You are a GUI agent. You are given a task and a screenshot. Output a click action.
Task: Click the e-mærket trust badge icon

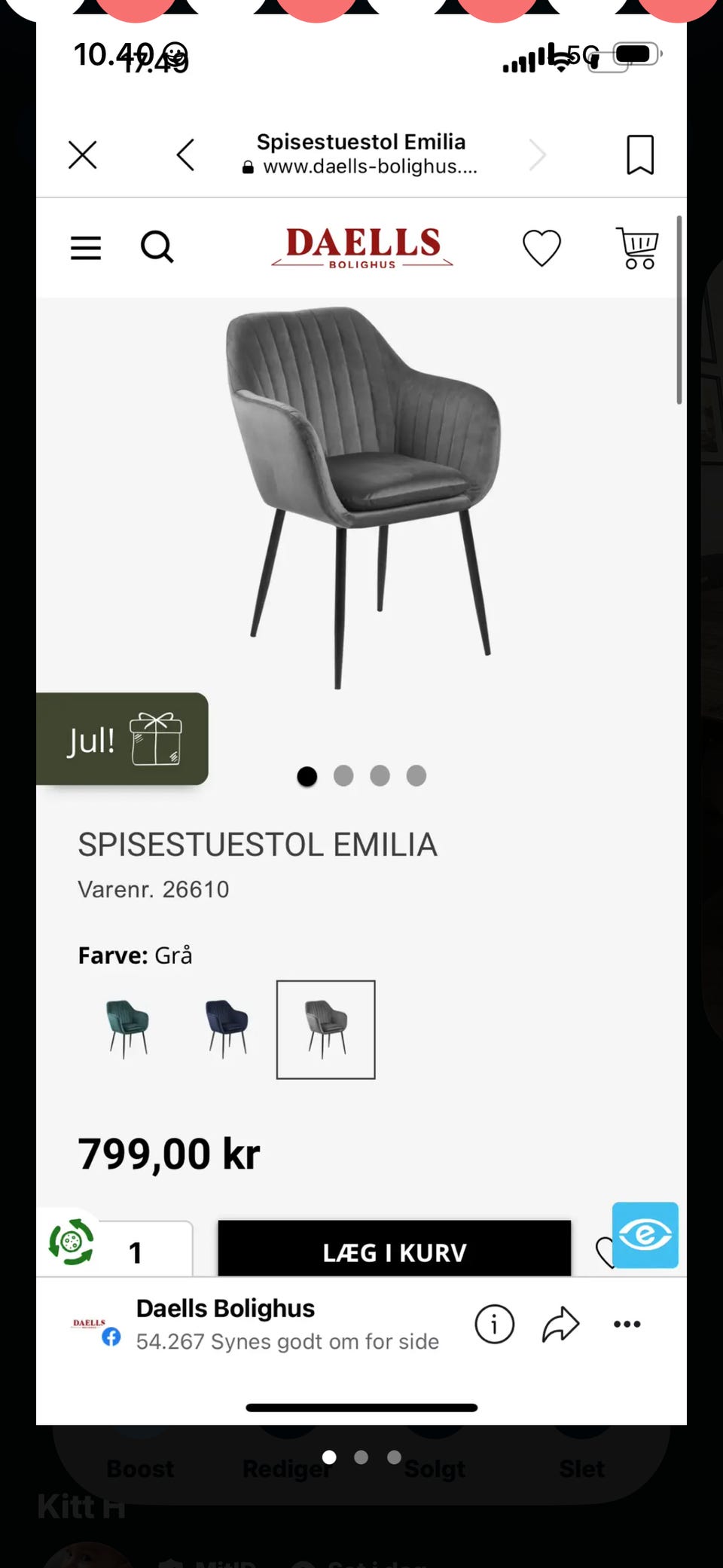[645, 1236]
